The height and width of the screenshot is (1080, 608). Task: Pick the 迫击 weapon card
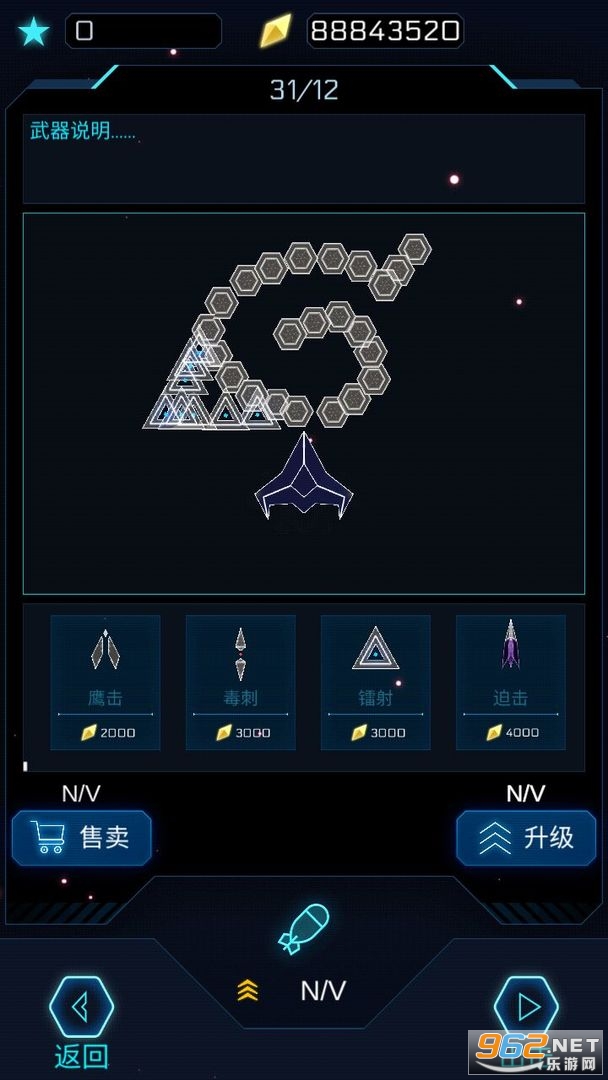(510, 682)
